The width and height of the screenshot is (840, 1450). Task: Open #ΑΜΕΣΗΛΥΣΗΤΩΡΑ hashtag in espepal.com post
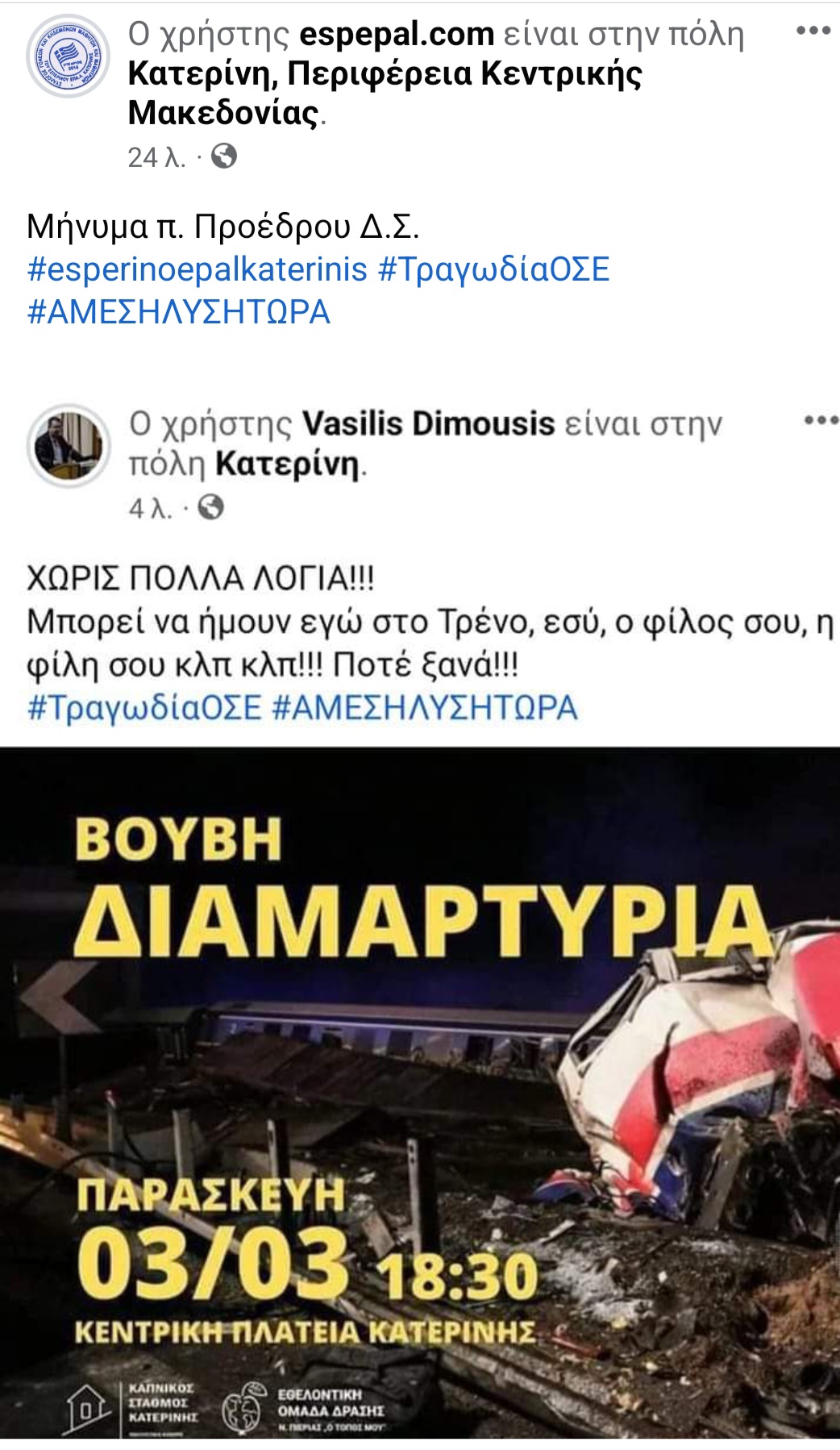[178, 312]
